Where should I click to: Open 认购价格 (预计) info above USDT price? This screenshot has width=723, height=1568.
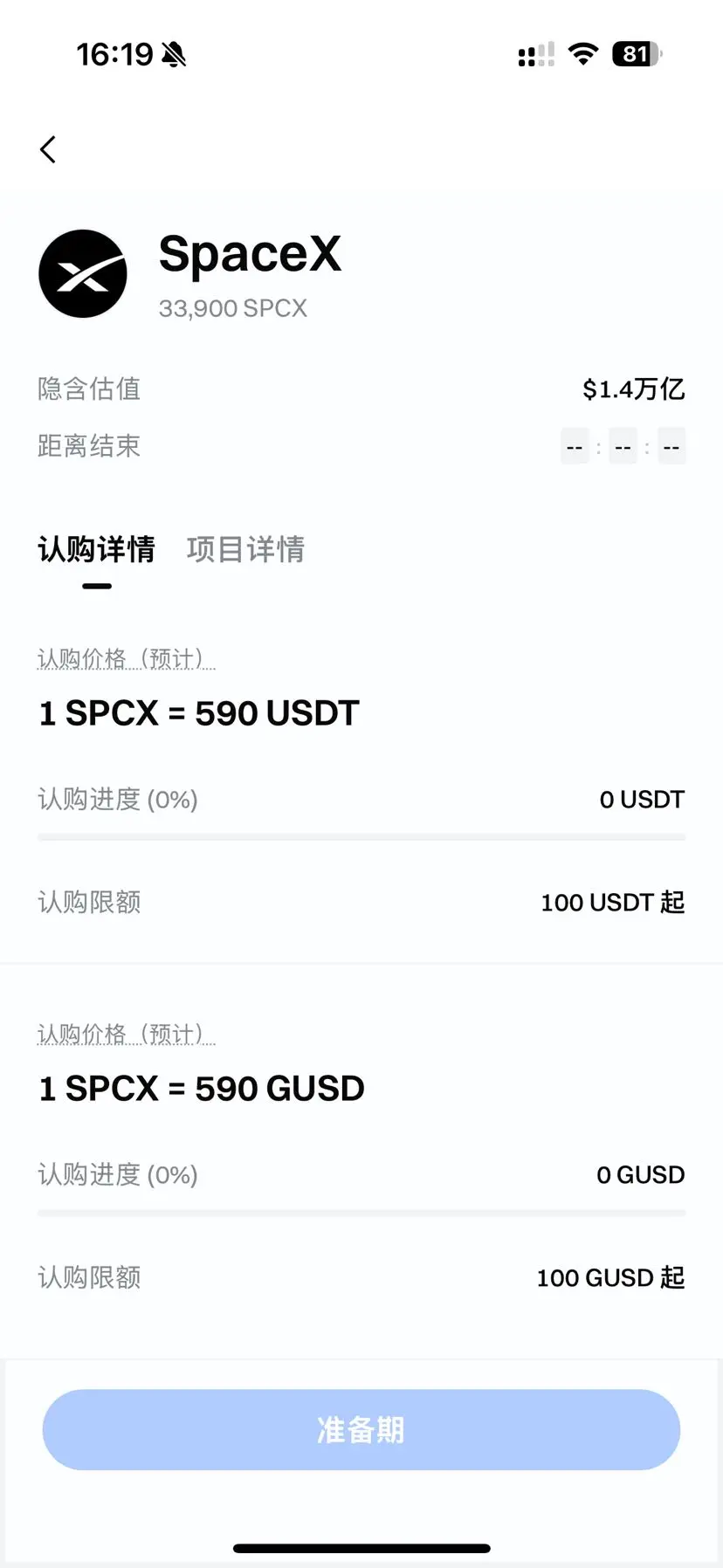(x=126, y=658)
